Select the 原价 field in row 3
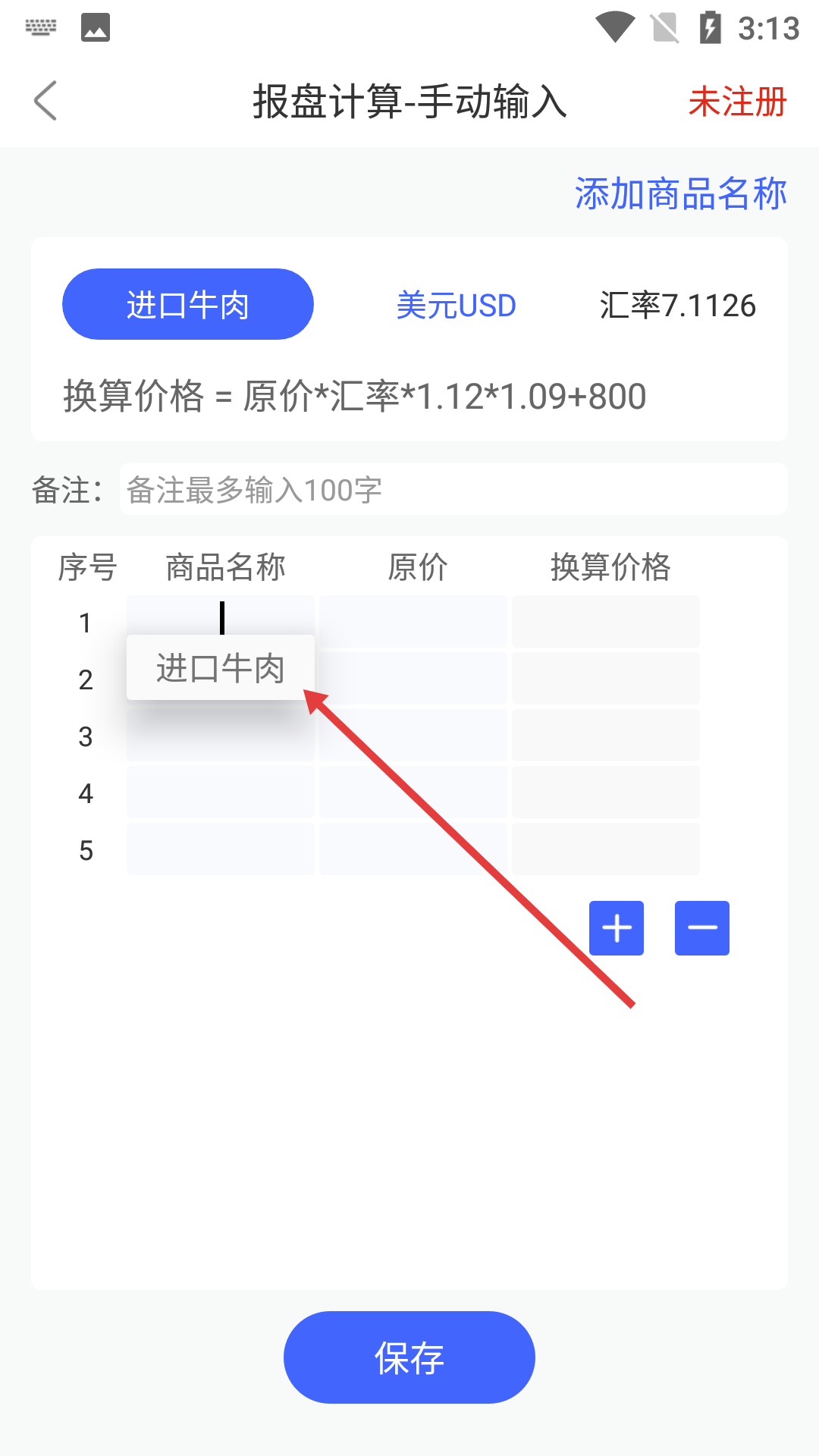Viewport: 819px width, 1456px height. 413,736
